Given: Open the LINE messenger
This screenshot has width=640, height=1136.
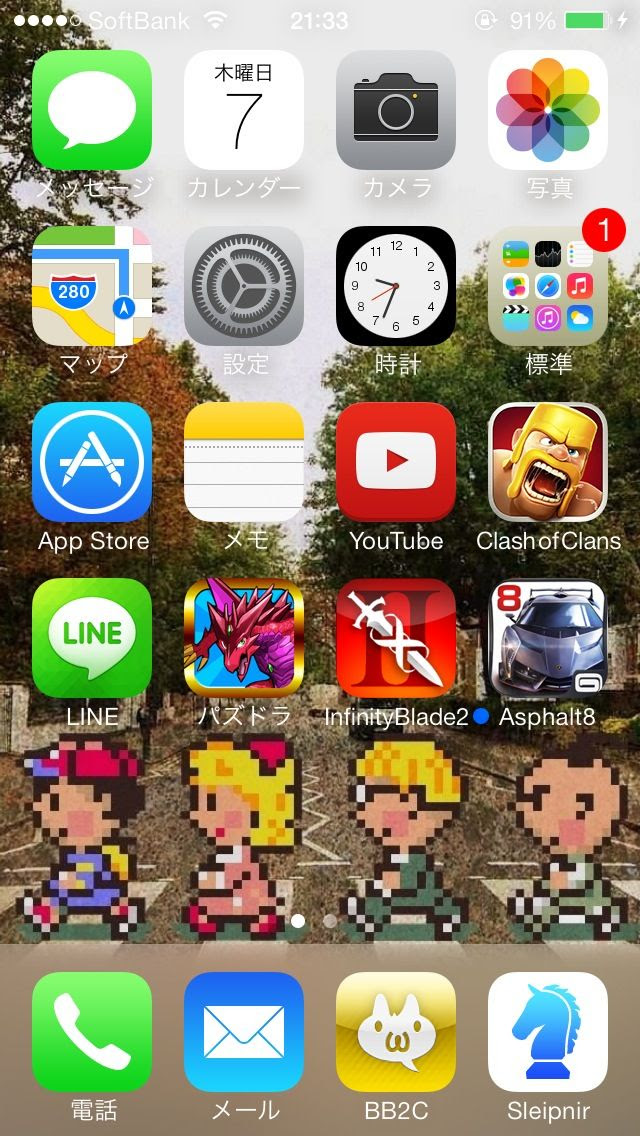Looking at the screenshot, I should coord(92,638).
